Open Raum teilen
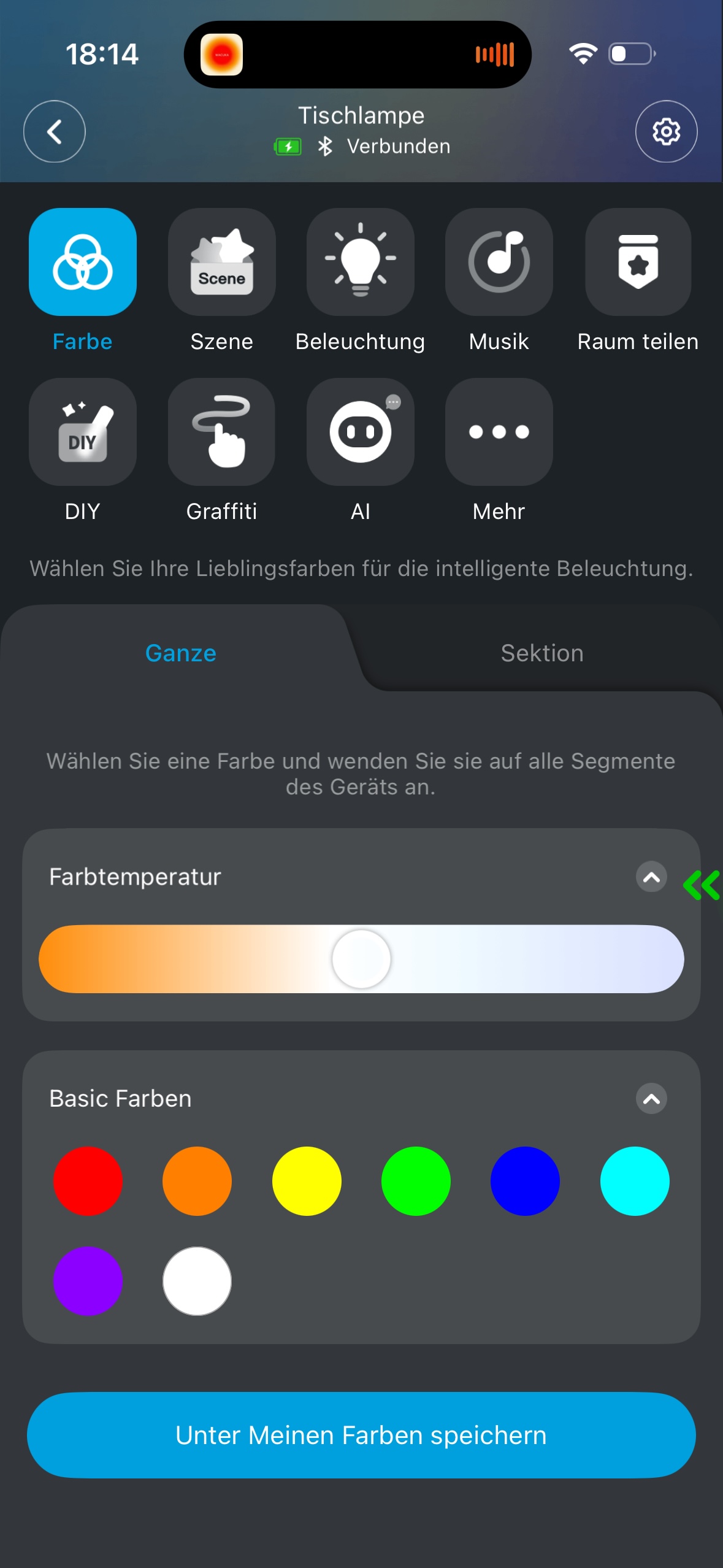 click(638, 262)
